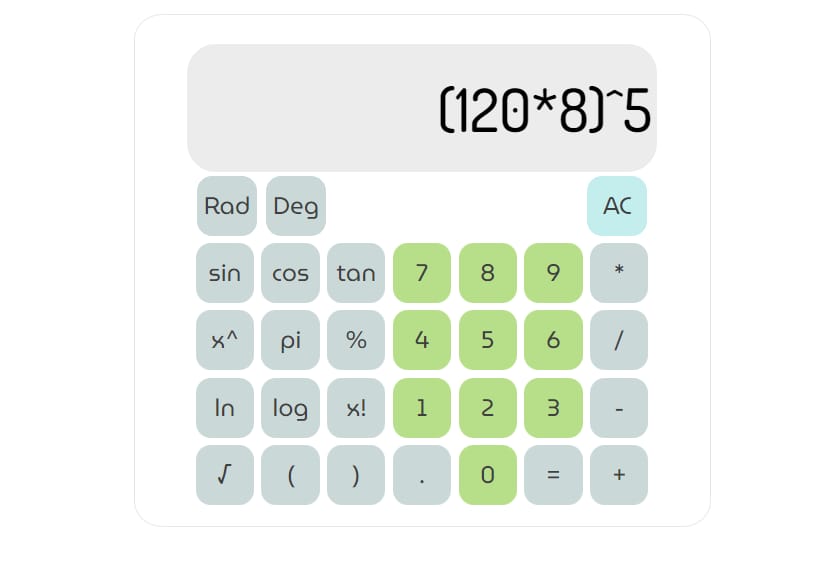Add an opening parenthesis

tap(291, 475)
